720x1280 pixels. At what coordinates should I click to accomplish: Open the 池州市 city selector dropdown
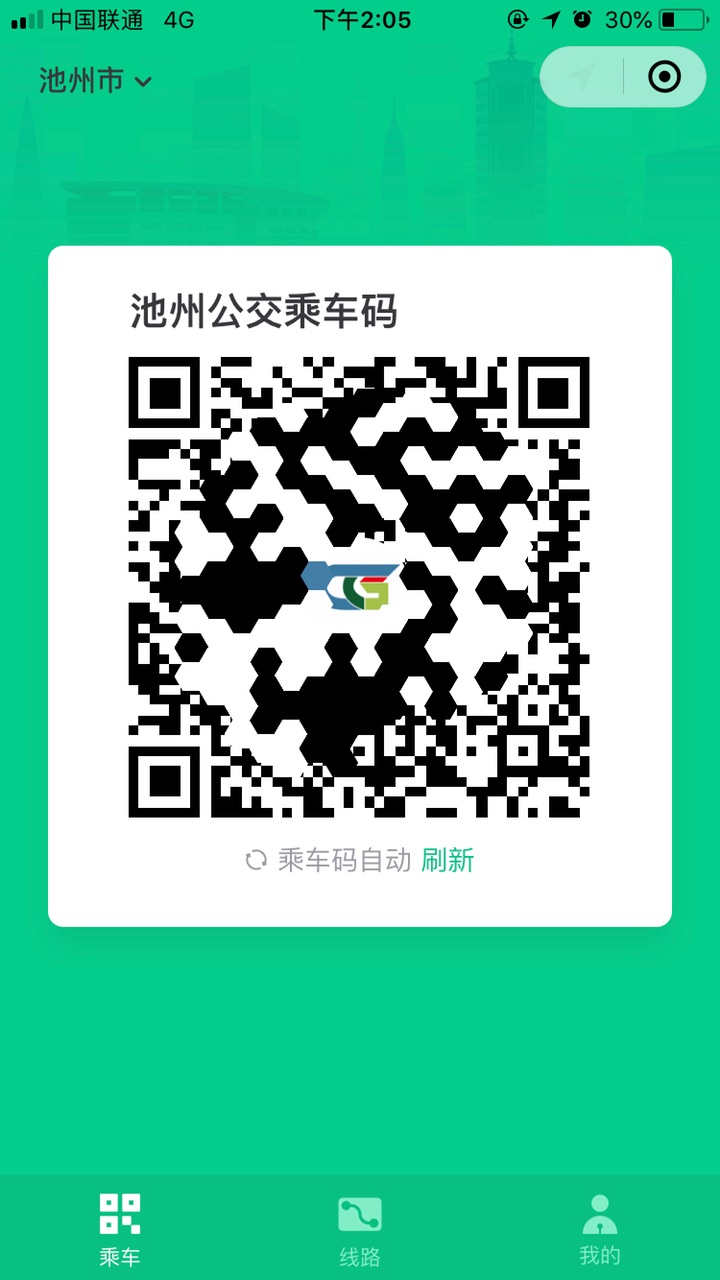point(95,80)
